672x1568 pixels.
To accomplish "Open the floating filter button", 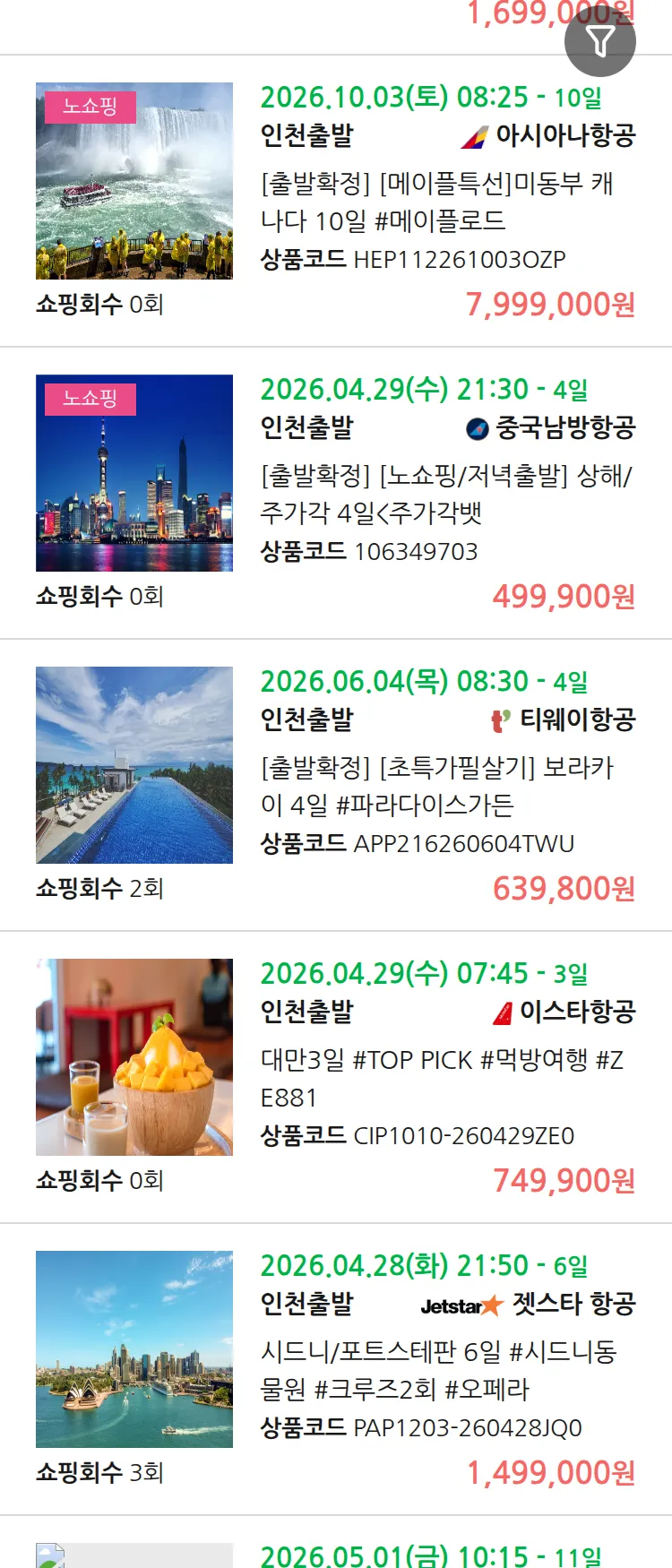I will (599, 41).
